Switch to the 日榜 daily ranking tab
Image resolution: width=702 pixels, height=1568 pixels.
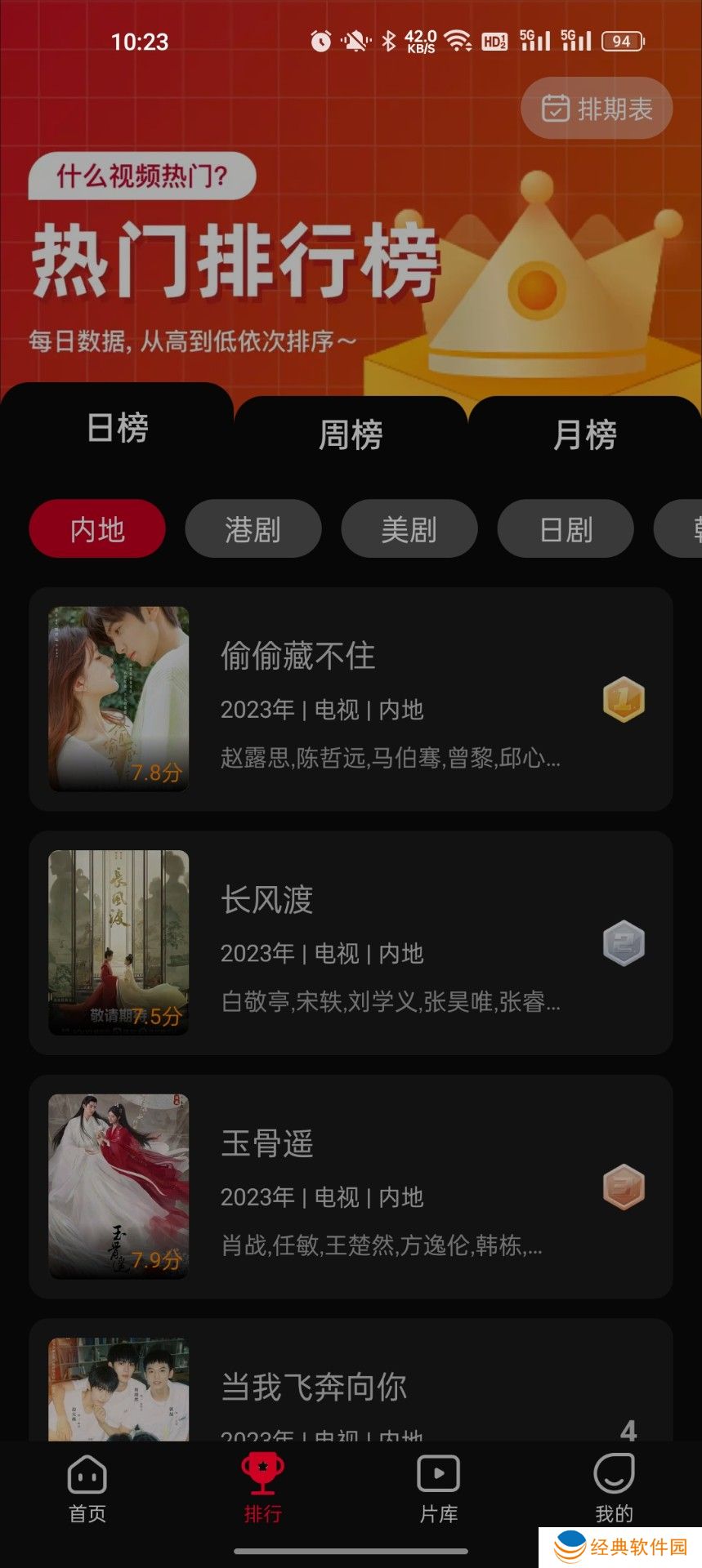coord(118,428)
